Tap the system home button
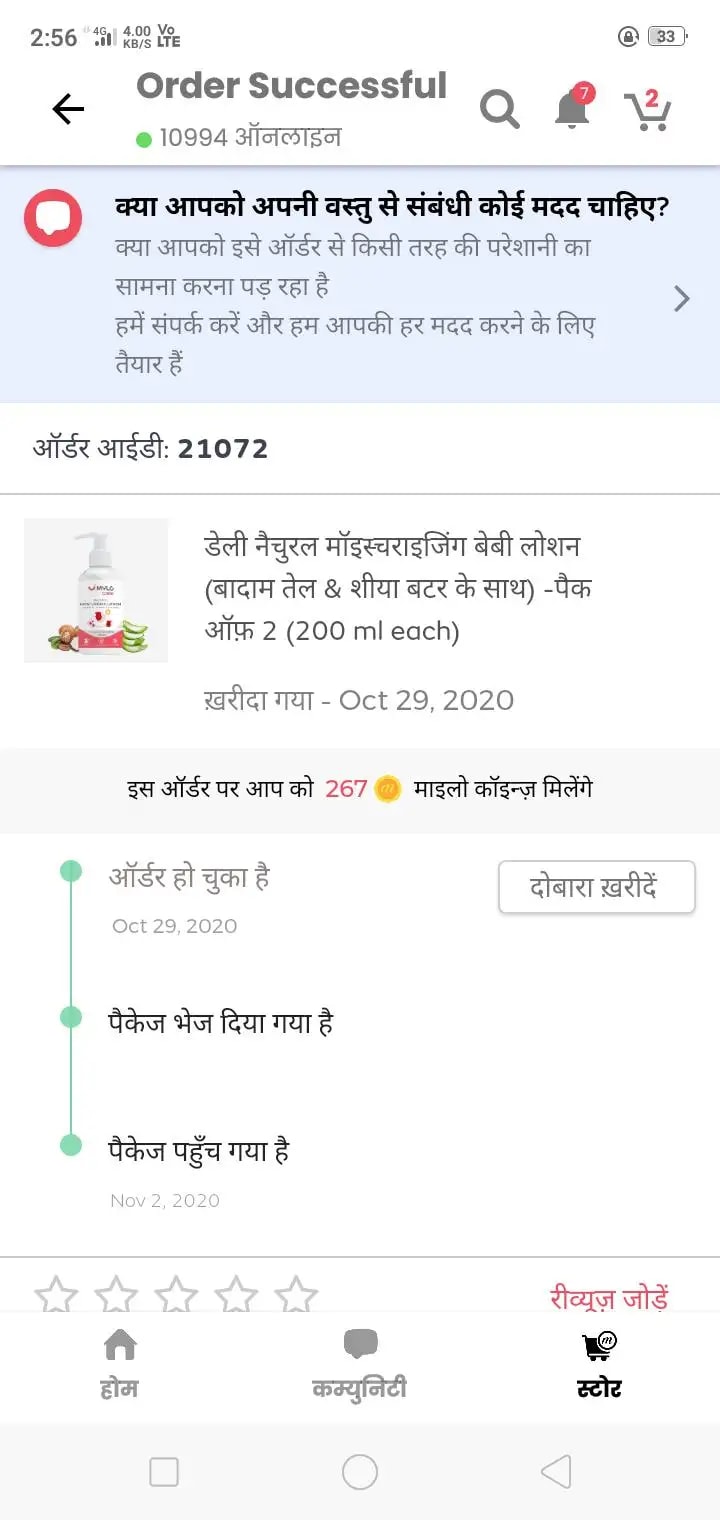This screenshot has height=1520, width=720. pyautogui.click(x=360, y=1472)
